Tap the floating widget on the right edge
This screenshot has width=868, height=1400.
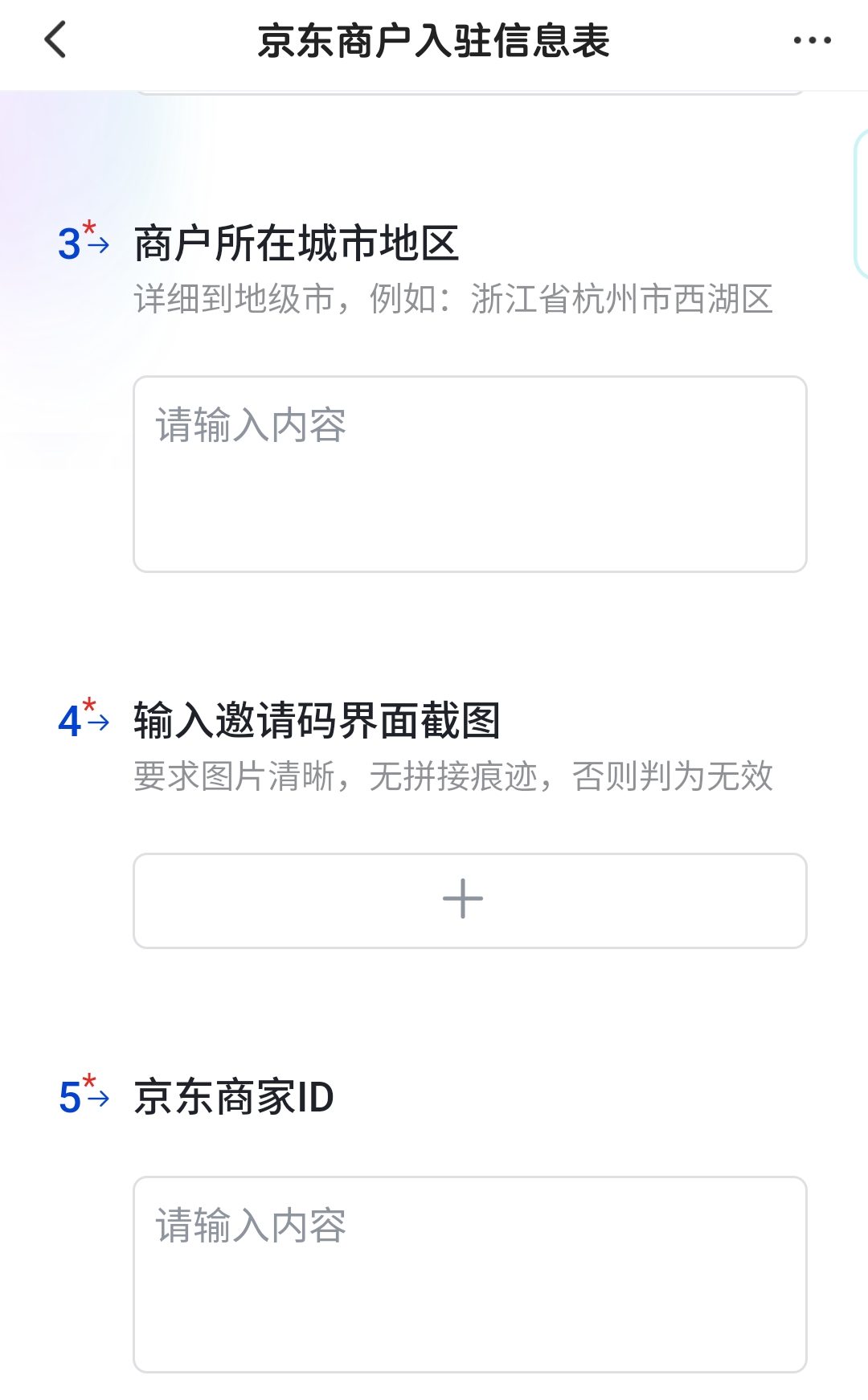pos(862,201)
